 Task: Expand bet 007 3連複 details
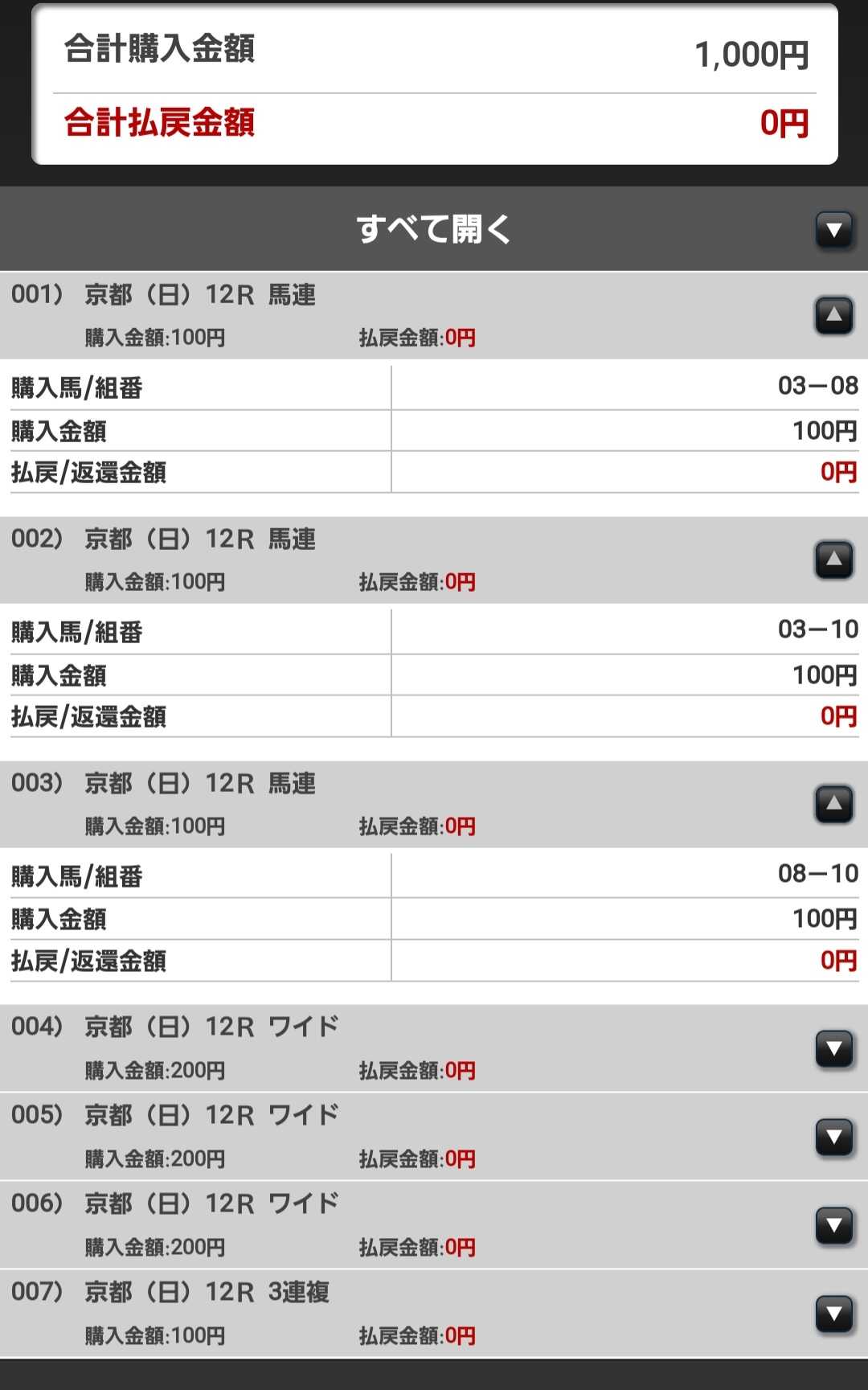[834, 1314]
